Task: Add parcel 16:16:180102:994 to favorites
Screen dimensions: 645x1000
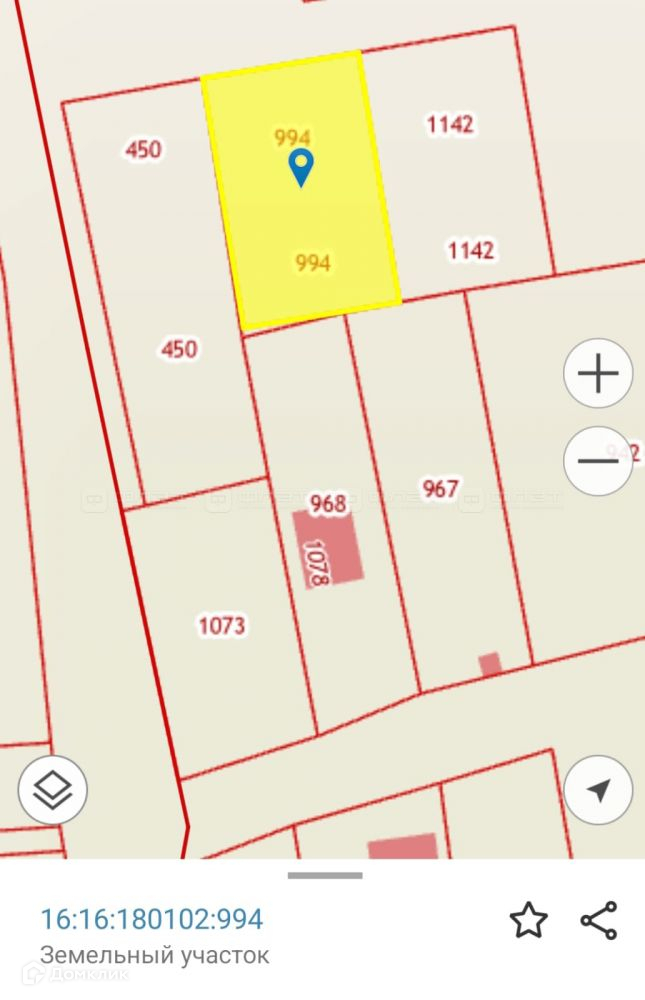Action: point(528,920)
